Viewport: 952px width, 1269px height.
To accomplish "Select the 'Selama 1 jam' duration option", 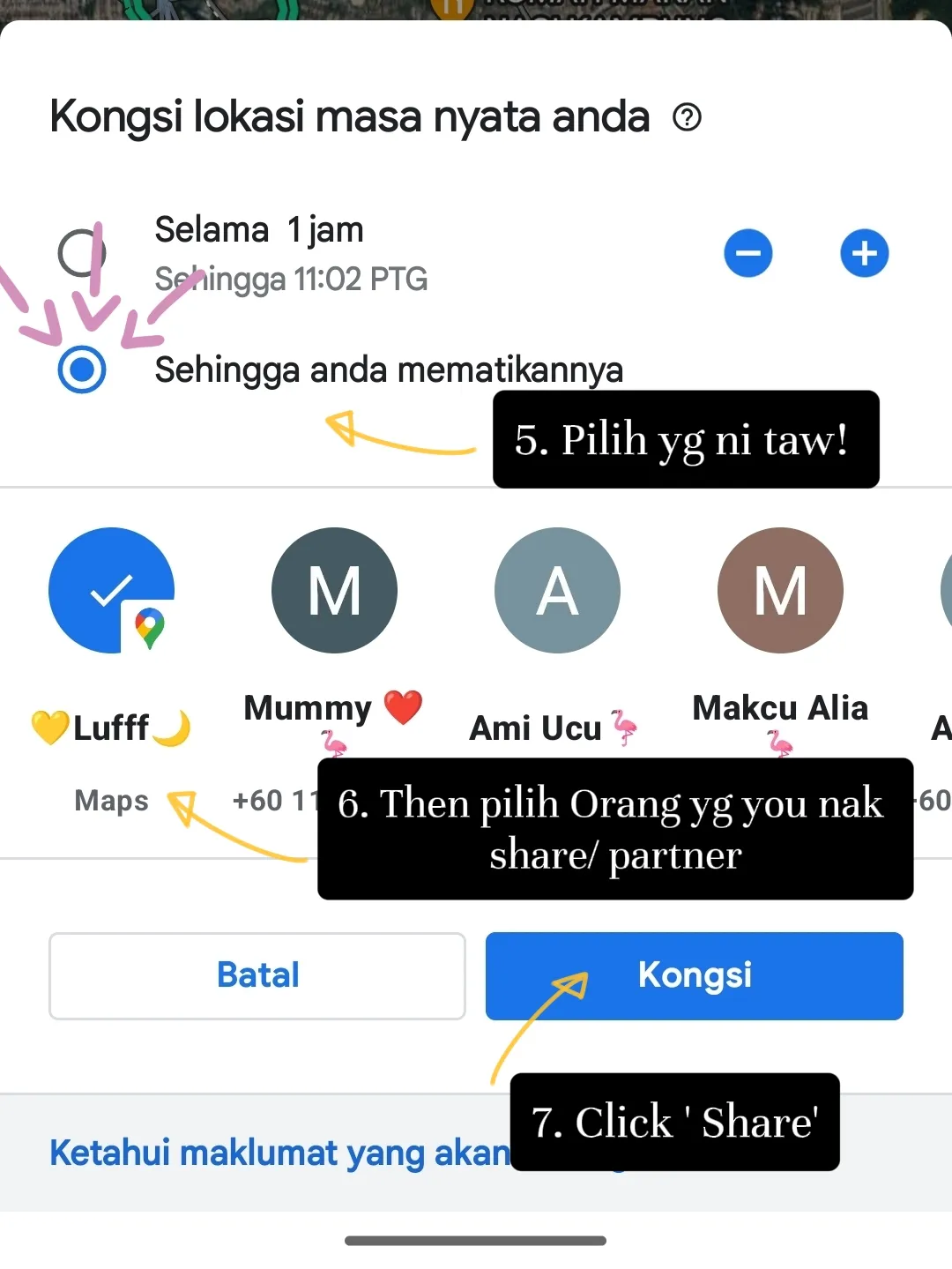I will click(82, 253).
